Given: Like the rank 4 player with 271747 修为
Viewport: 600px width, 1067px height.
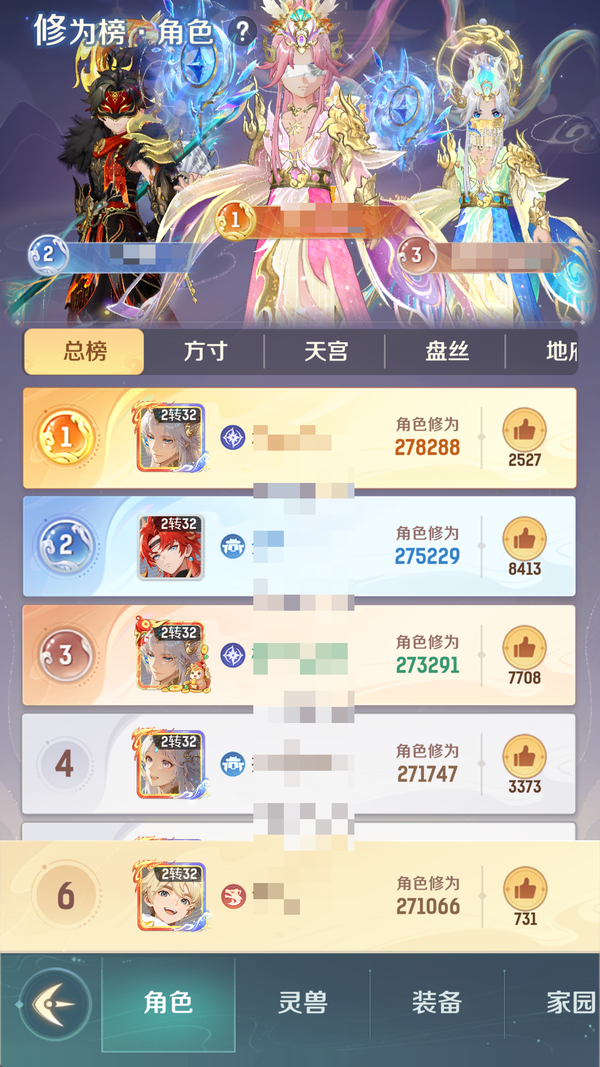Looking at the screenshot, I should click(524, 757).
